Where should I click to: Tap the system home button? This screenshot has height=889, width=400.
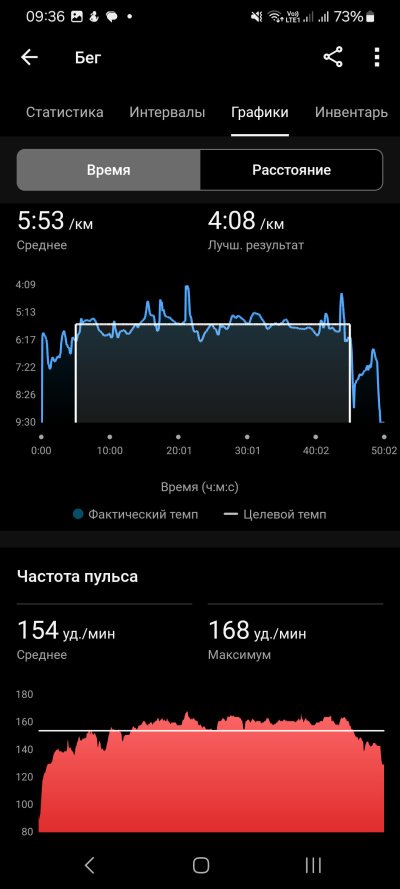(201, 865)
